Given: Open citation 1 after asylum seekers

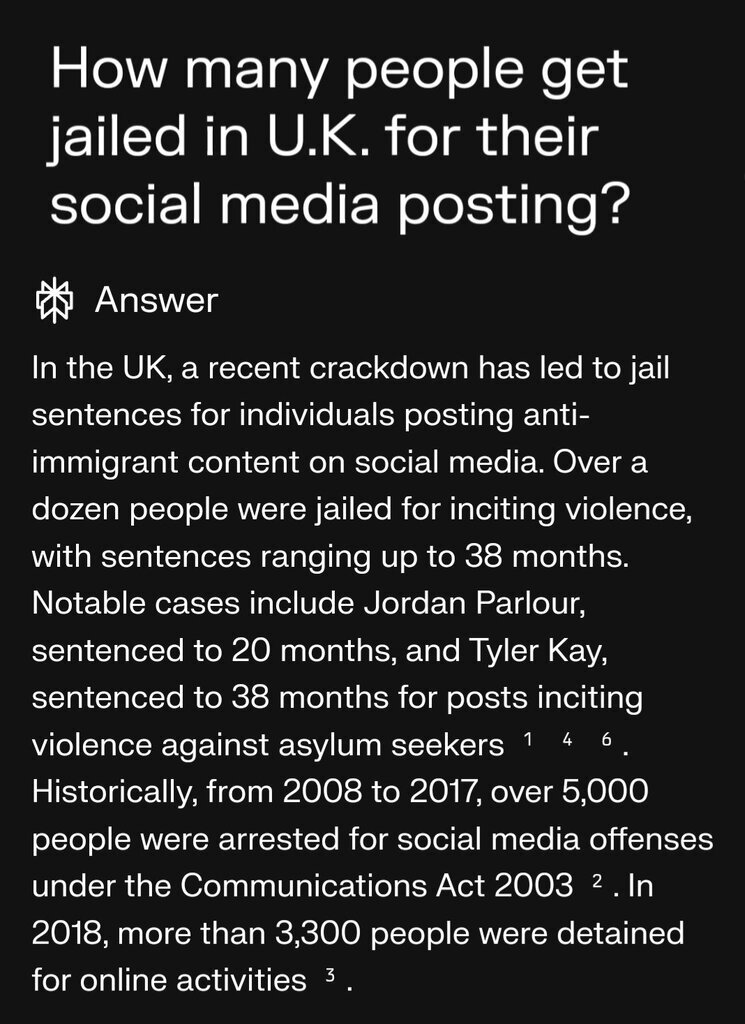Looking at the screenshot, I should click(x=528, y=739).
